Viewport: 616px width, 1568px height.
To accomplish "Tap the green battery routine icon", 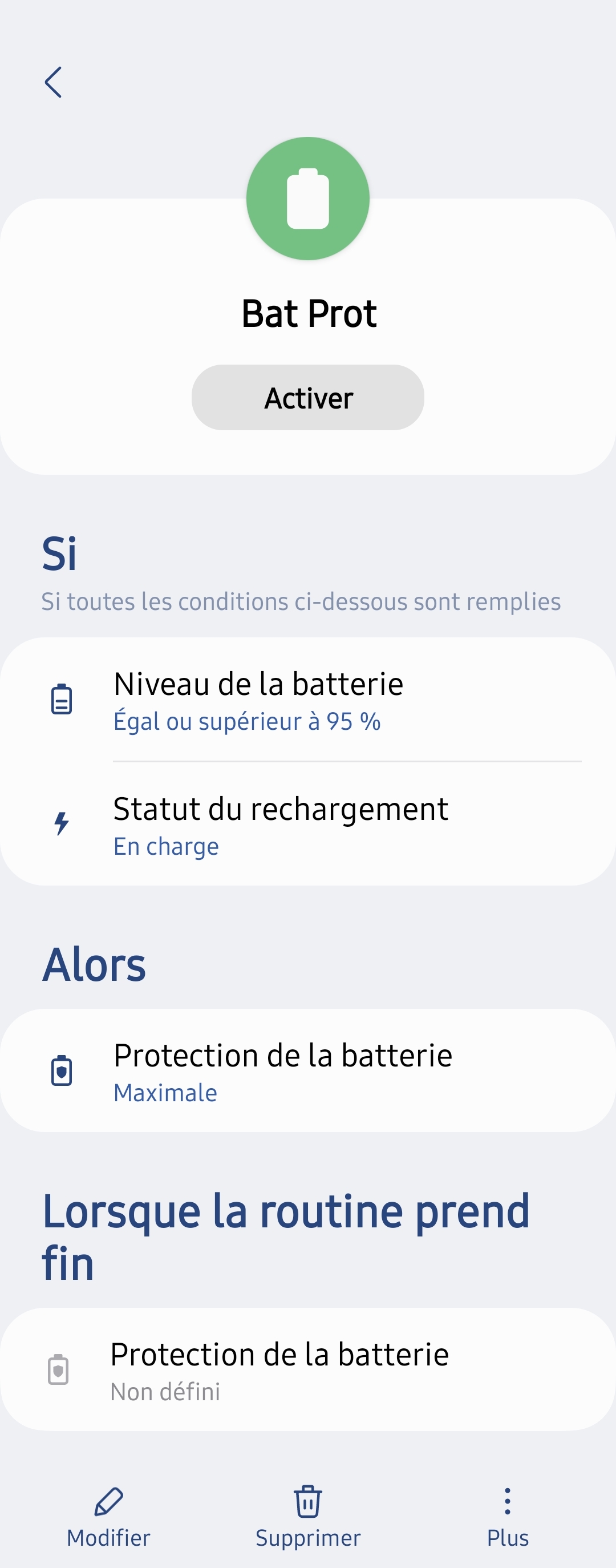I will [308, 199].
